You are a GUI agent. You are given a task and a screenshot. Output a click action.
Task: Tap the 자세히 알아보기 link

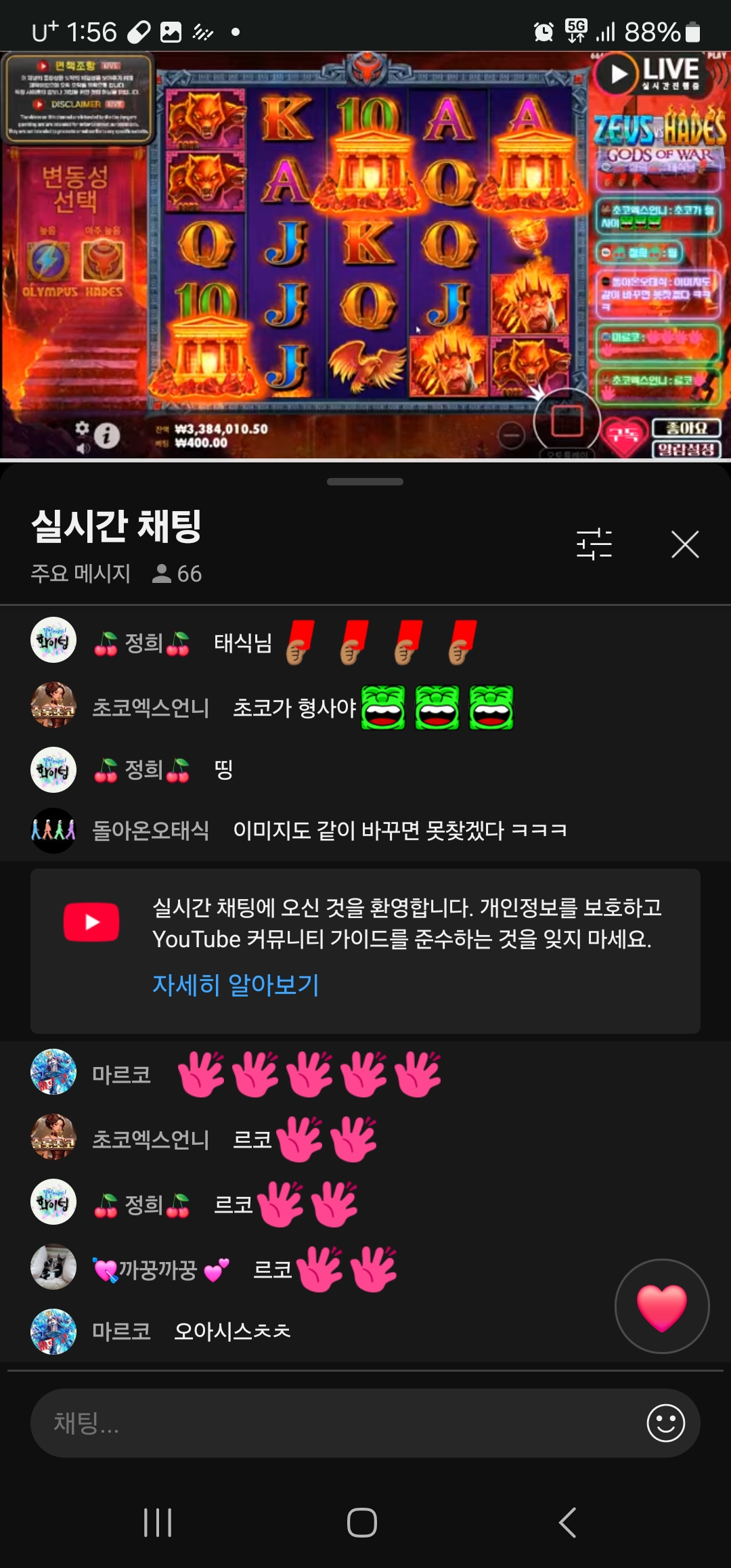coord(235,984)
